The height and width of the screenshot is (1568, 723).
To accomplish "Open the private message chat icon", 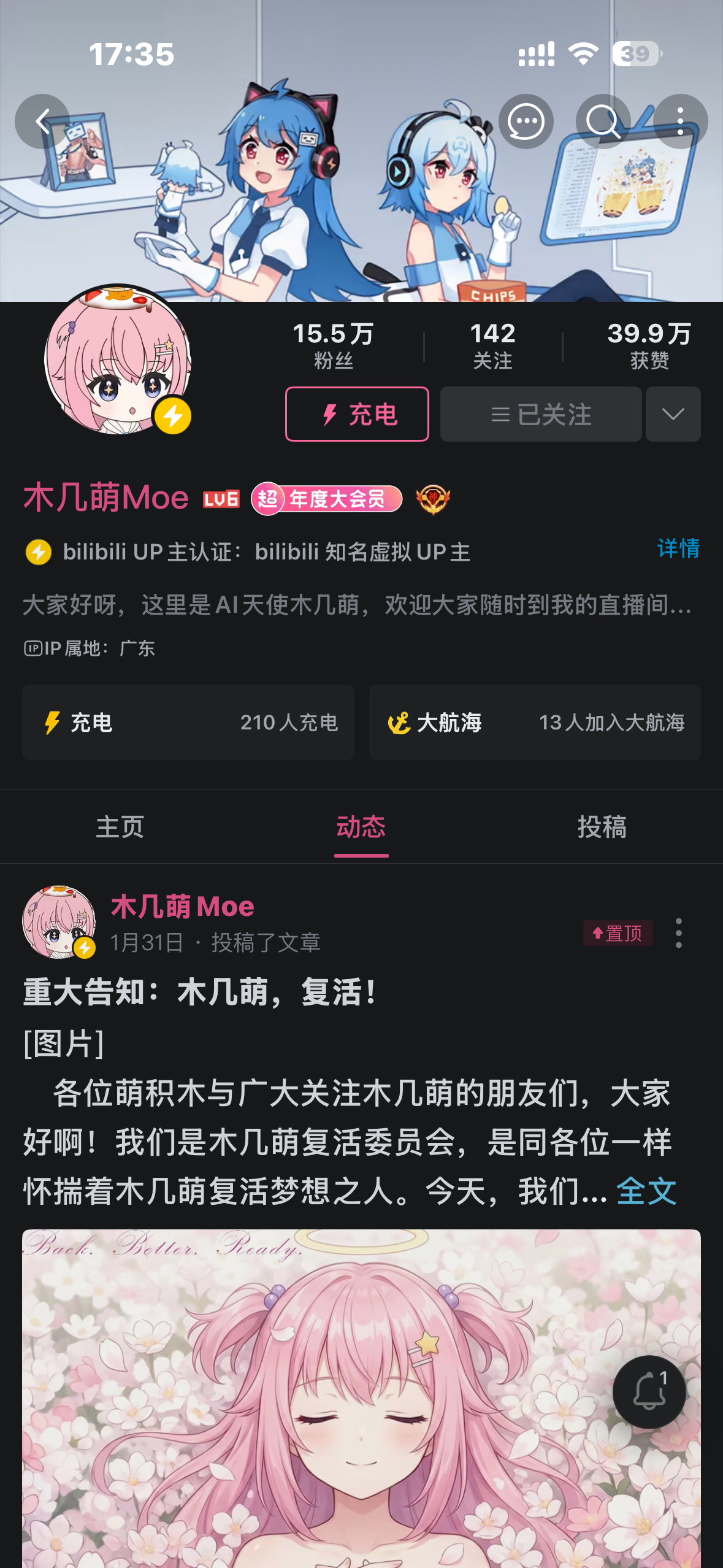I will pyautogui.click(x=526, y=121).
